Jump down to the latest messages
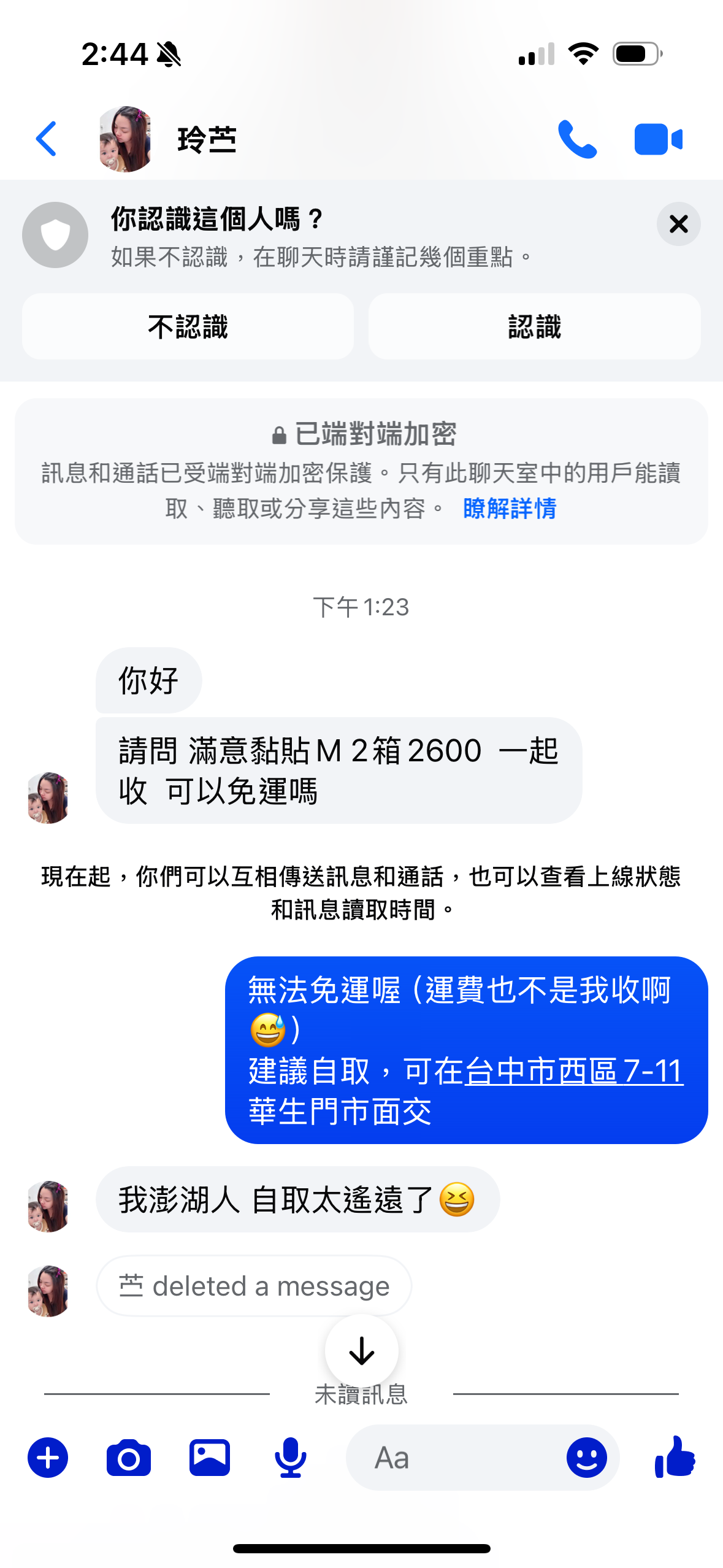723x1568 pixels. (x=361, y=1350)
